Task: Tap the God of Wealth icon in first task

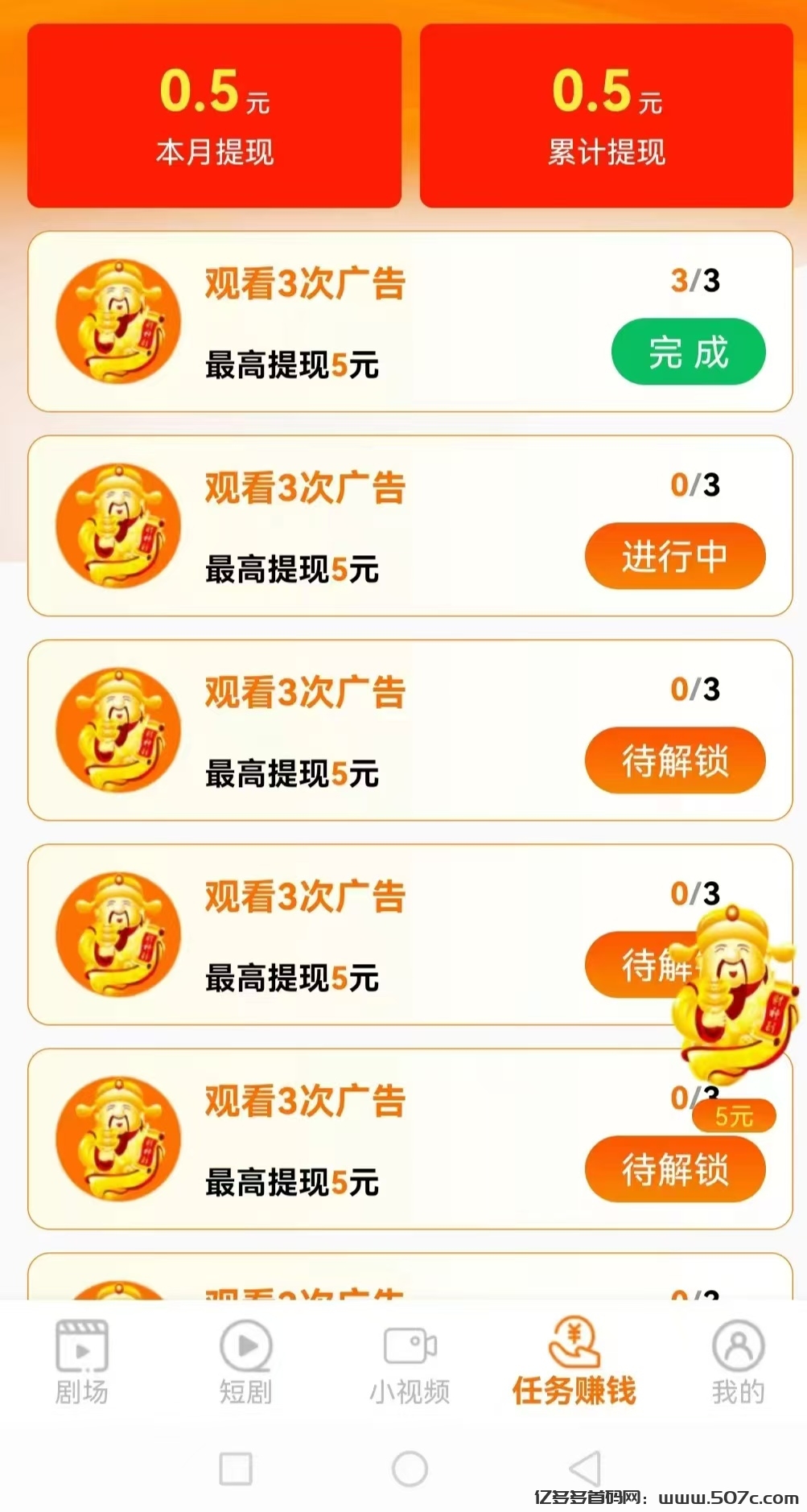Action: 117,321
